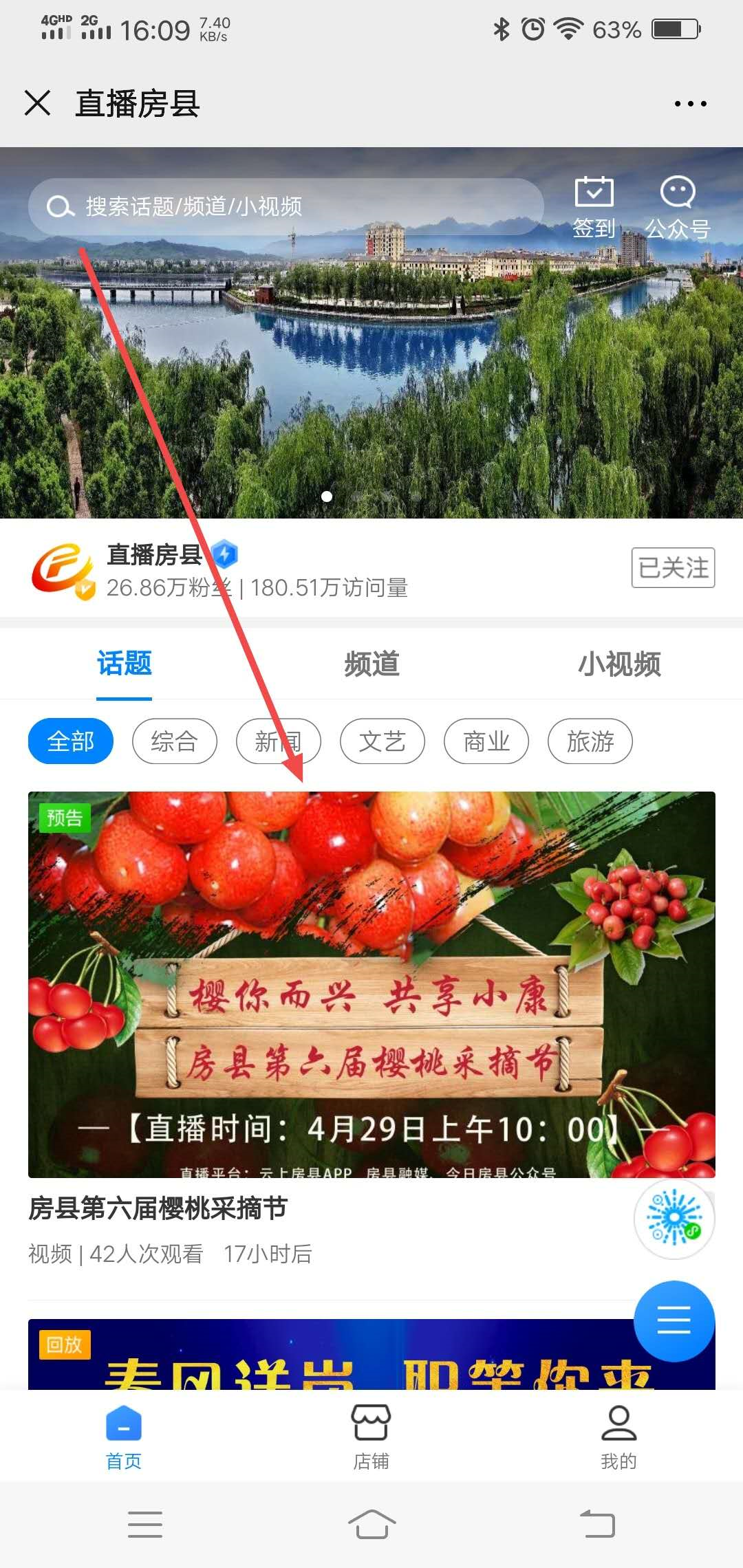Tap the 已关注 follow button
Image resolution: width=743 pixels, height=1568 pixels.
673,567
